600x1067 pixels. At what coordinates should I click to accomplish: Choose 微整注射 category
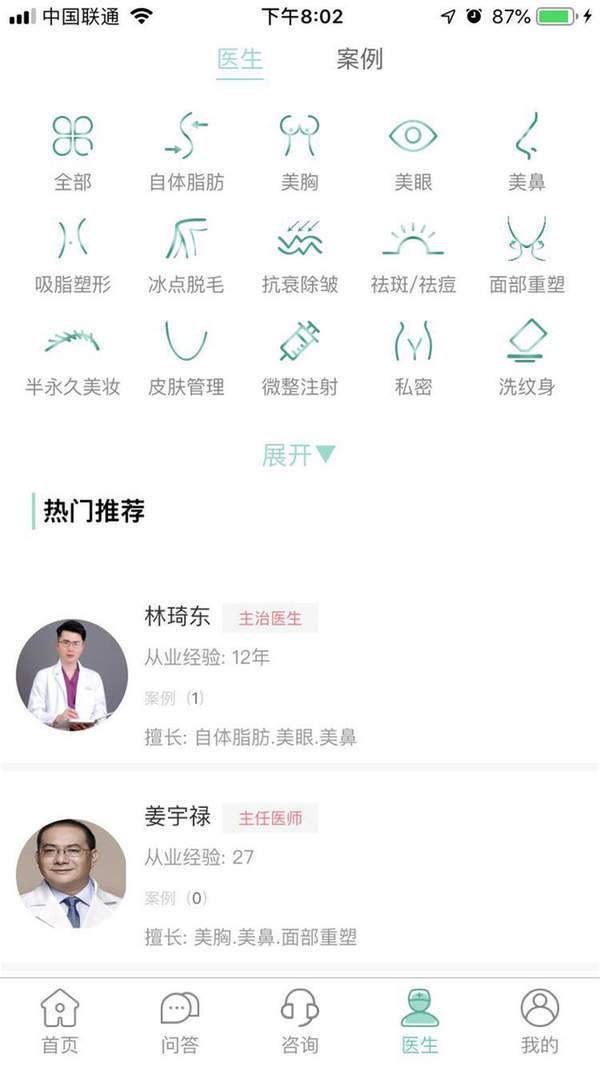[x=300, y=357]
